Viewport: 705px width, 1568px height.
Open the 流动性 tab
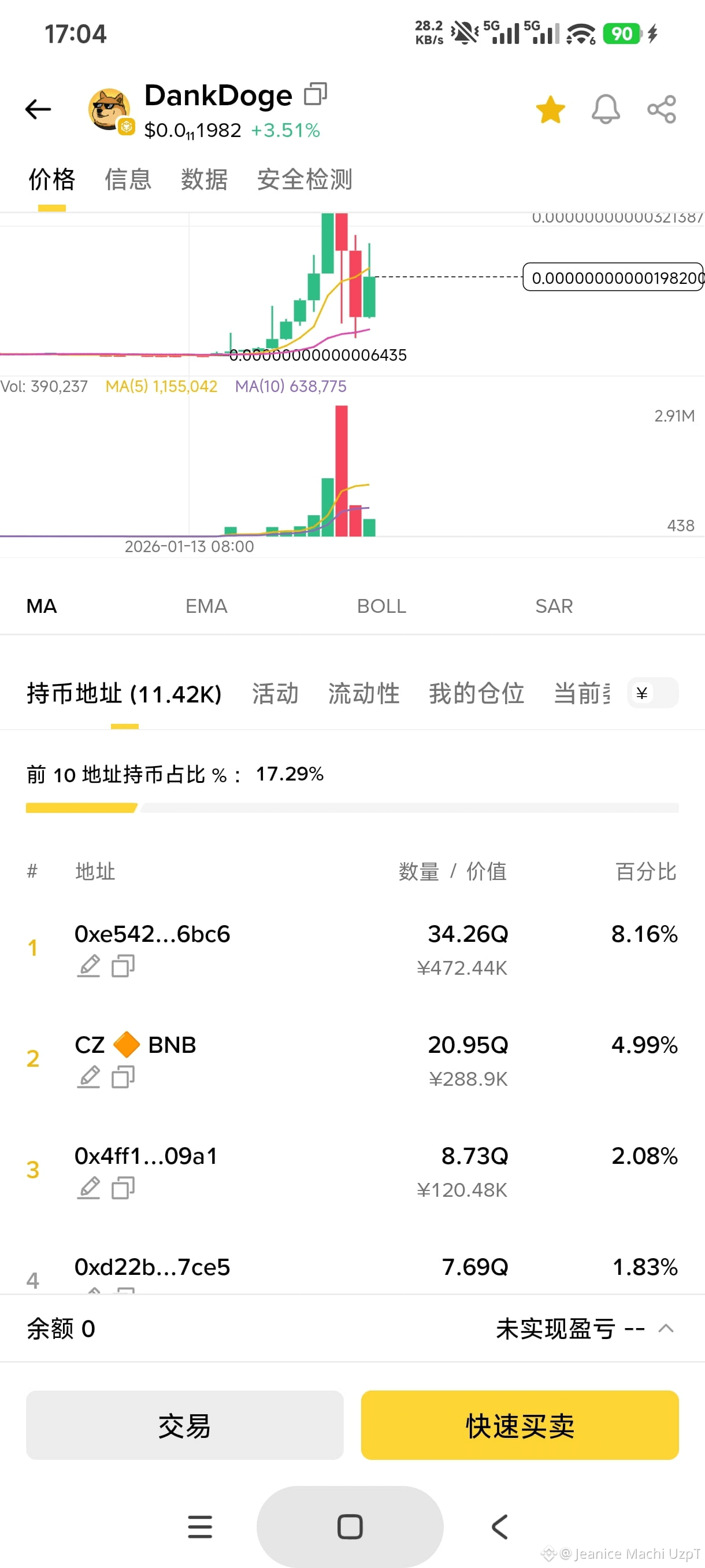coord(363,693)
